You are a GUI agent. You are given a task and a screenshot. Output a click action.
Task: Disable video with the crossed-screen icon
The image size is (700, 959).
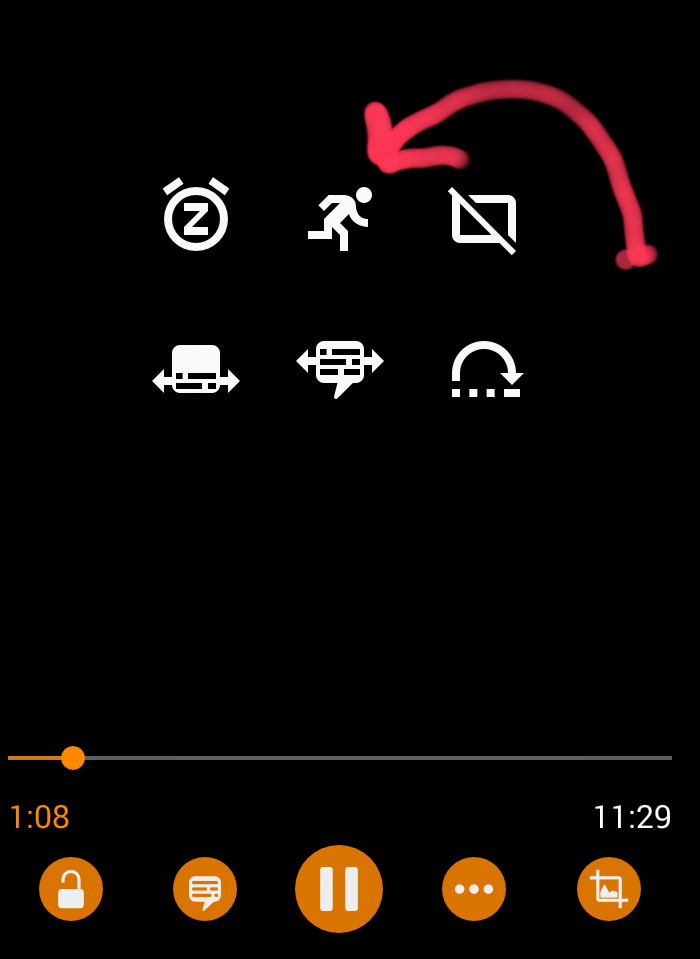(483, 220)
